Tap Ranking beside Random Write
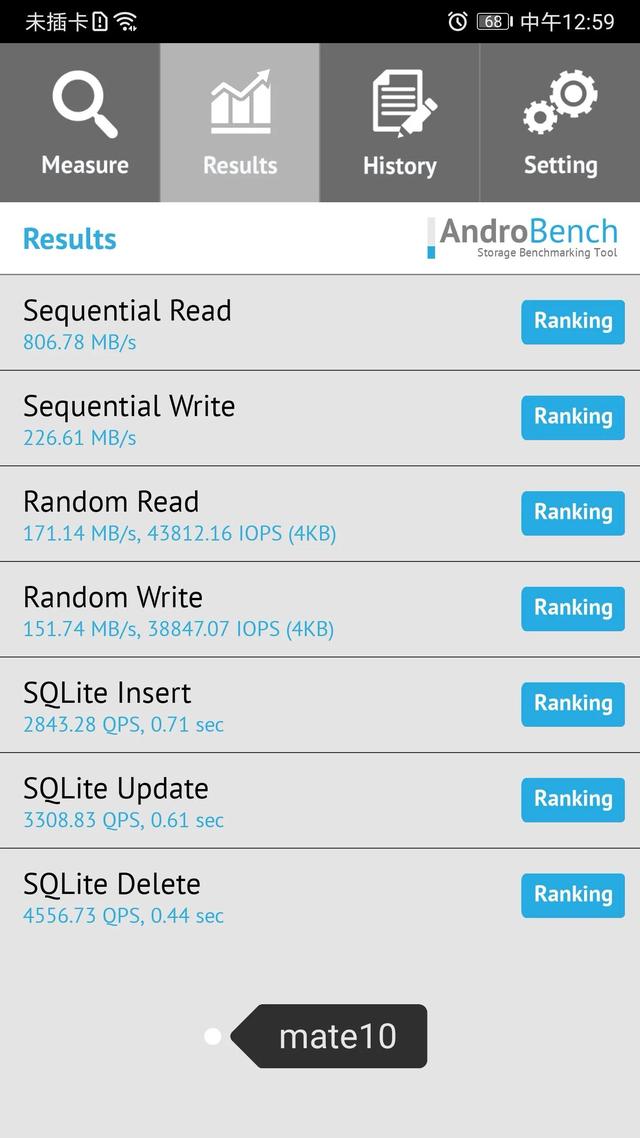640x1138 pixels. tap(573, 608)
